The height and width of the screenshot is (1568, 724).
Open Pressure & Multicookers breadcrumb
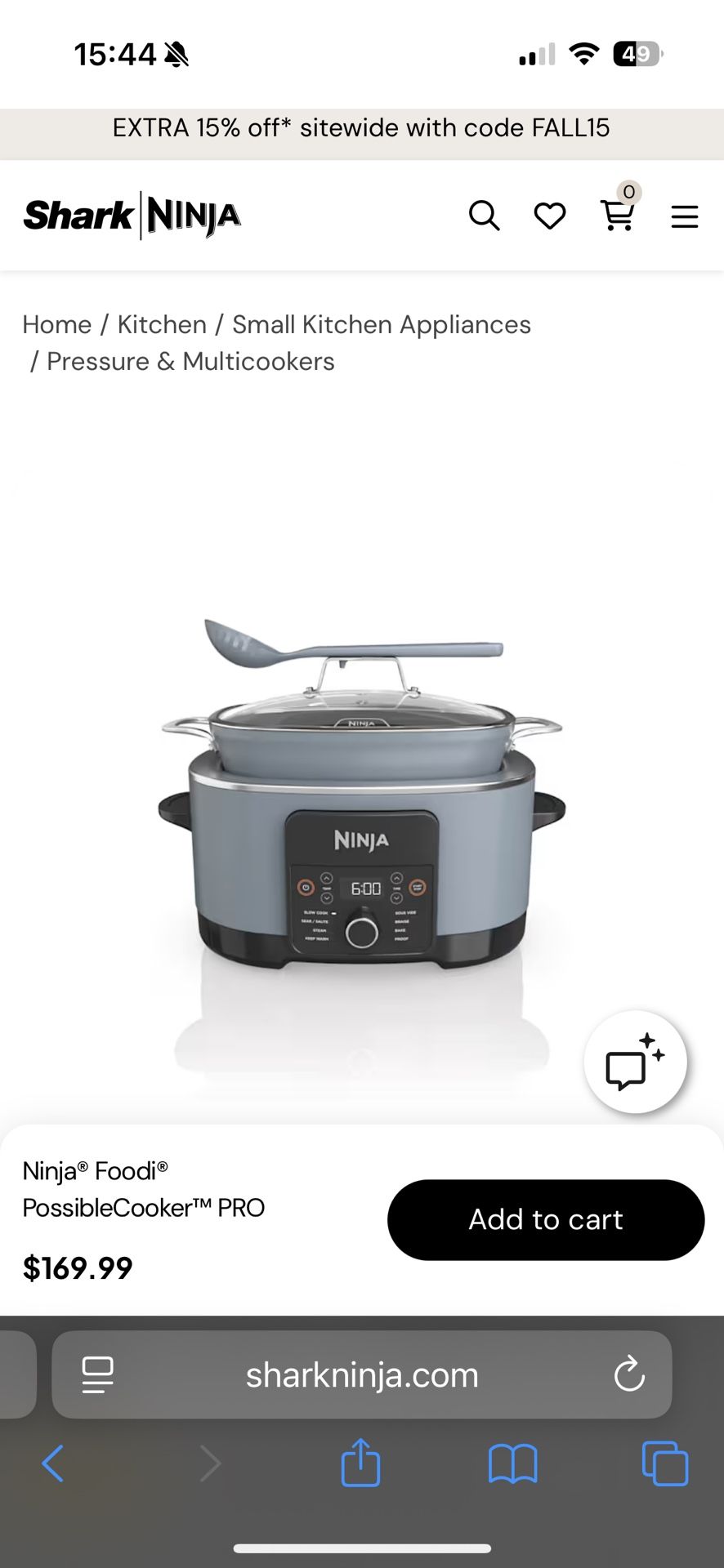pos(190,361)
